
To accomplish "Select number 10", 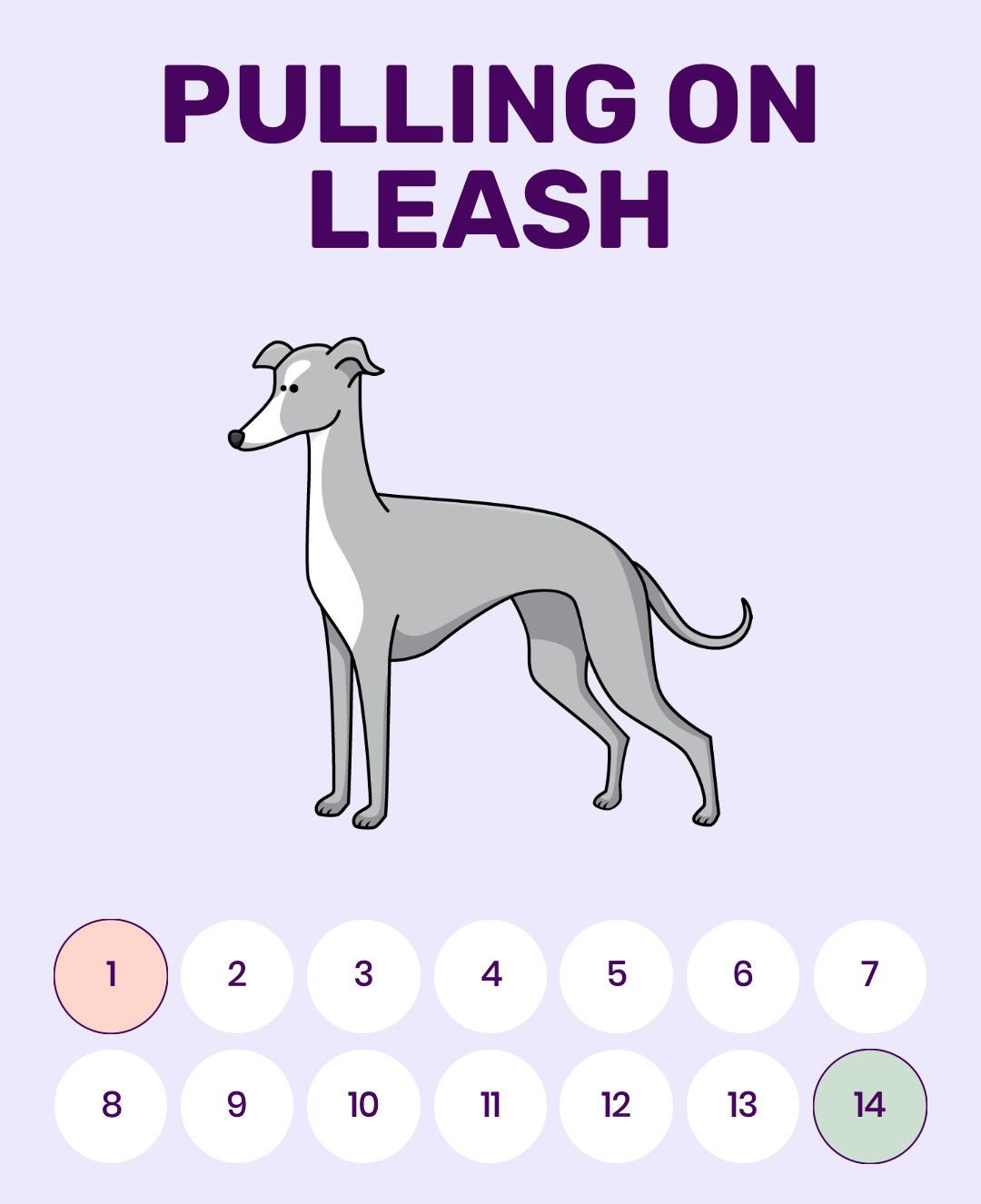I will pyautogui.click(x=363, y=1106).
